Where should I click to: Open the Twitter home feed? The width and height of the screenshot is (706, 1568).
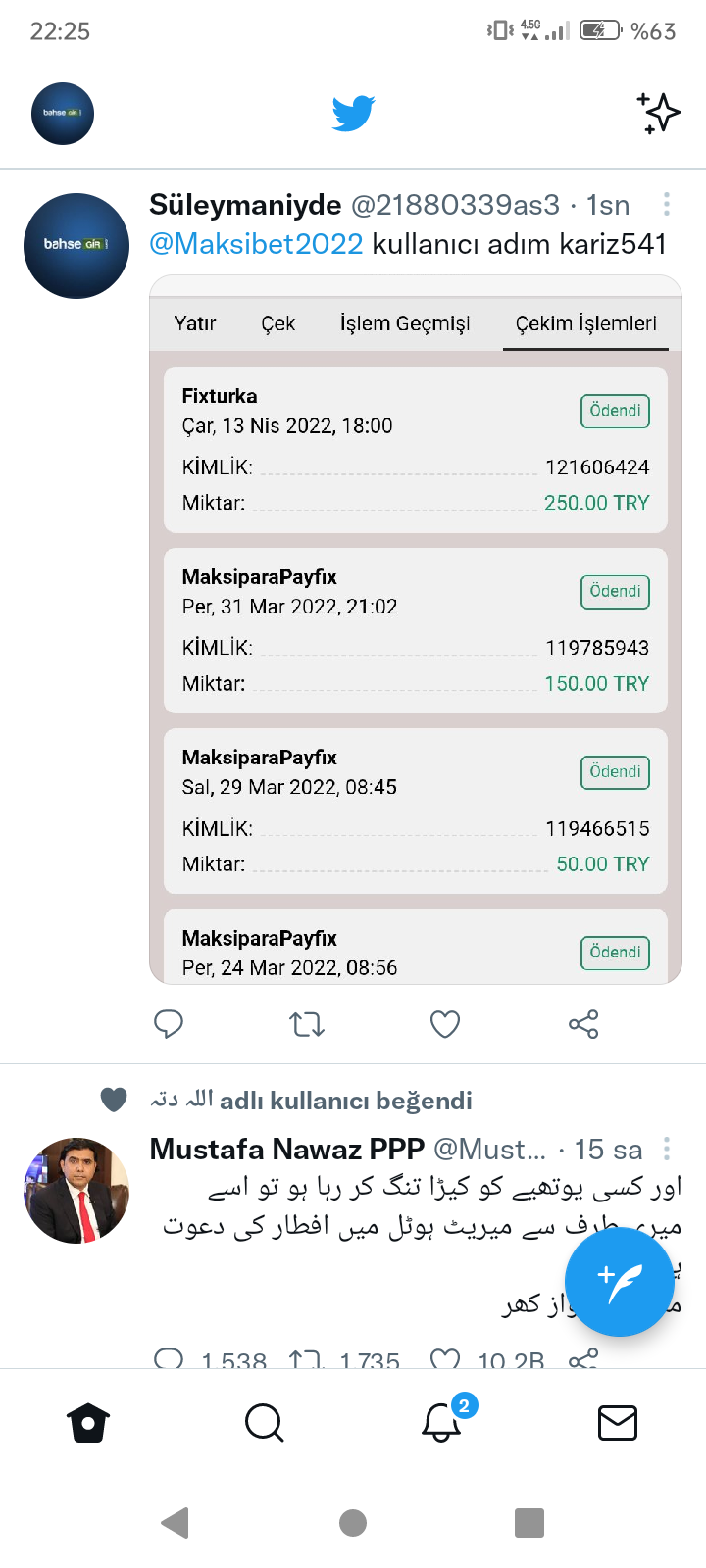[x=88, y=1424]
